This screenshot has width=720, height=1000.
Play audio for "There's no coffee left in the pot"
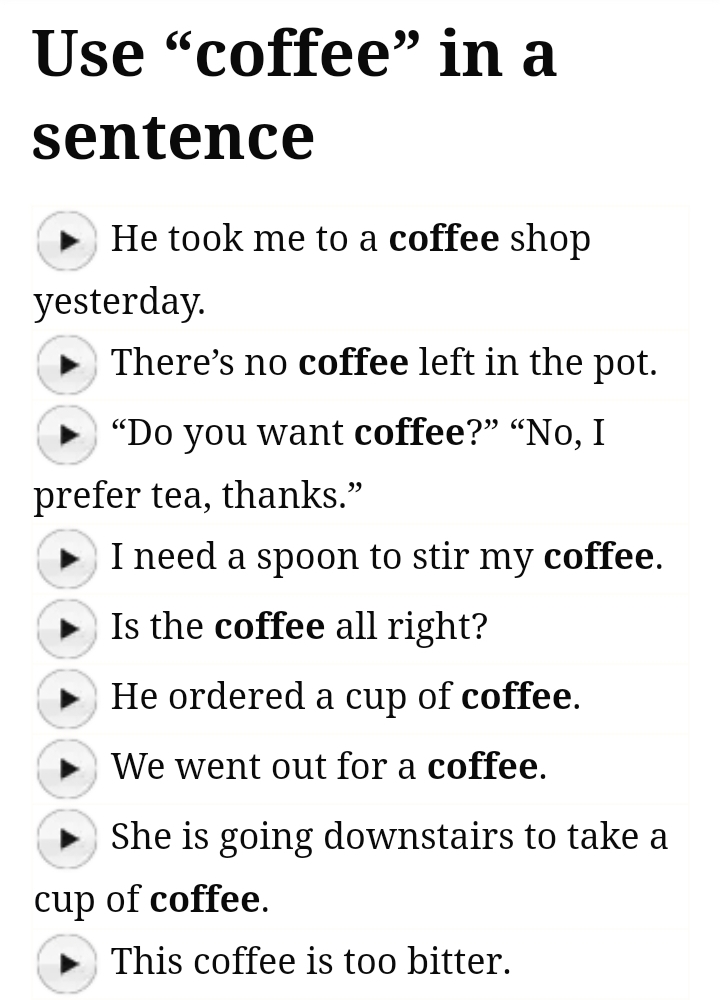coord(66,365)
